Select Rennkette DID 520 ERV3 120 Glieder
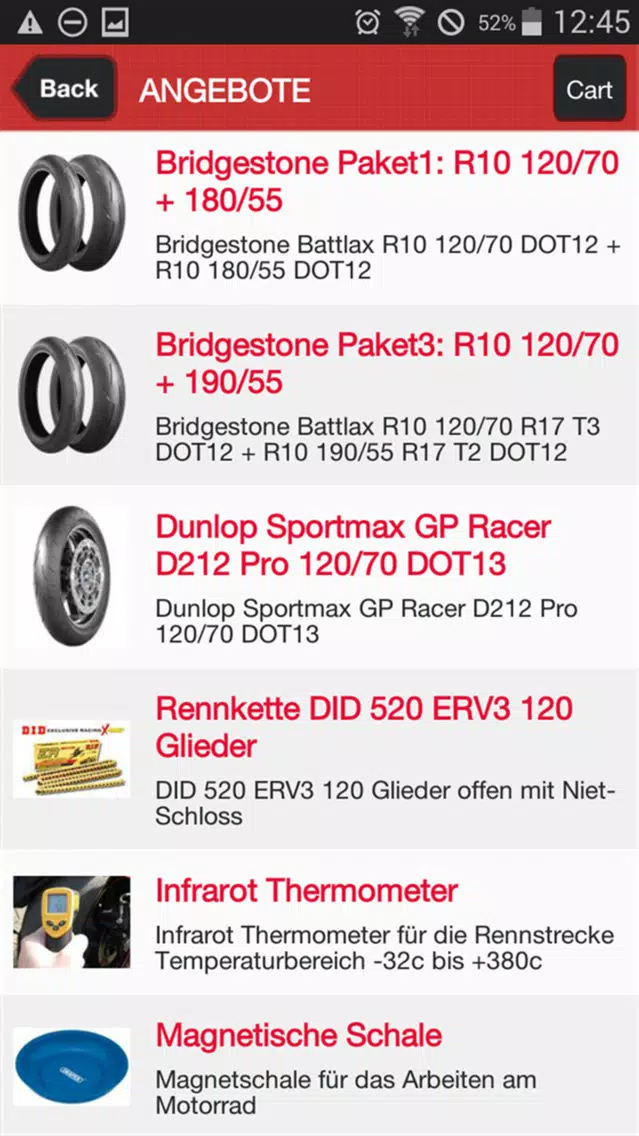The width and height of the screenshot is (639, 1136). coord(320,759)
